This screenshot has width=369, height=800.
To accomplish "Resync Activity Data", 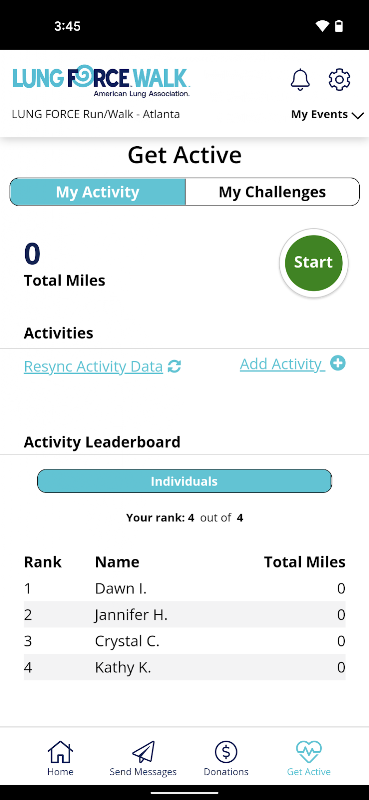I will 102,366.
